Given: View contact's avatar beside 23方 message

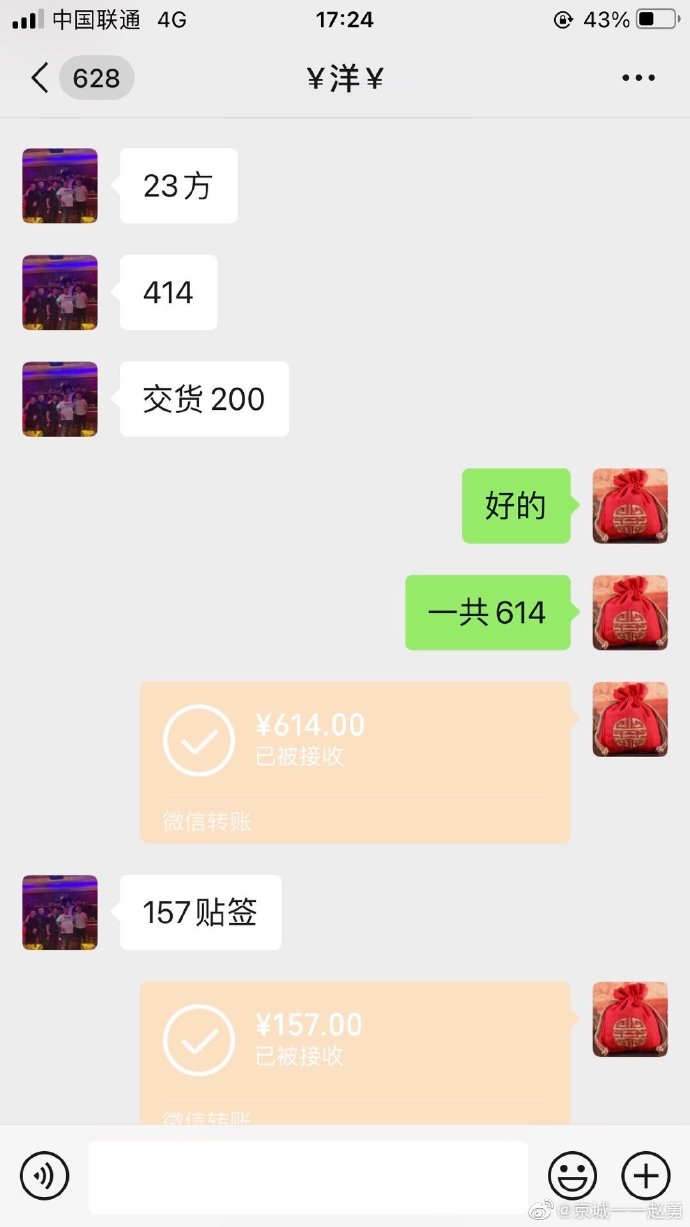Looking at the screenshot, I should point(60,186).
